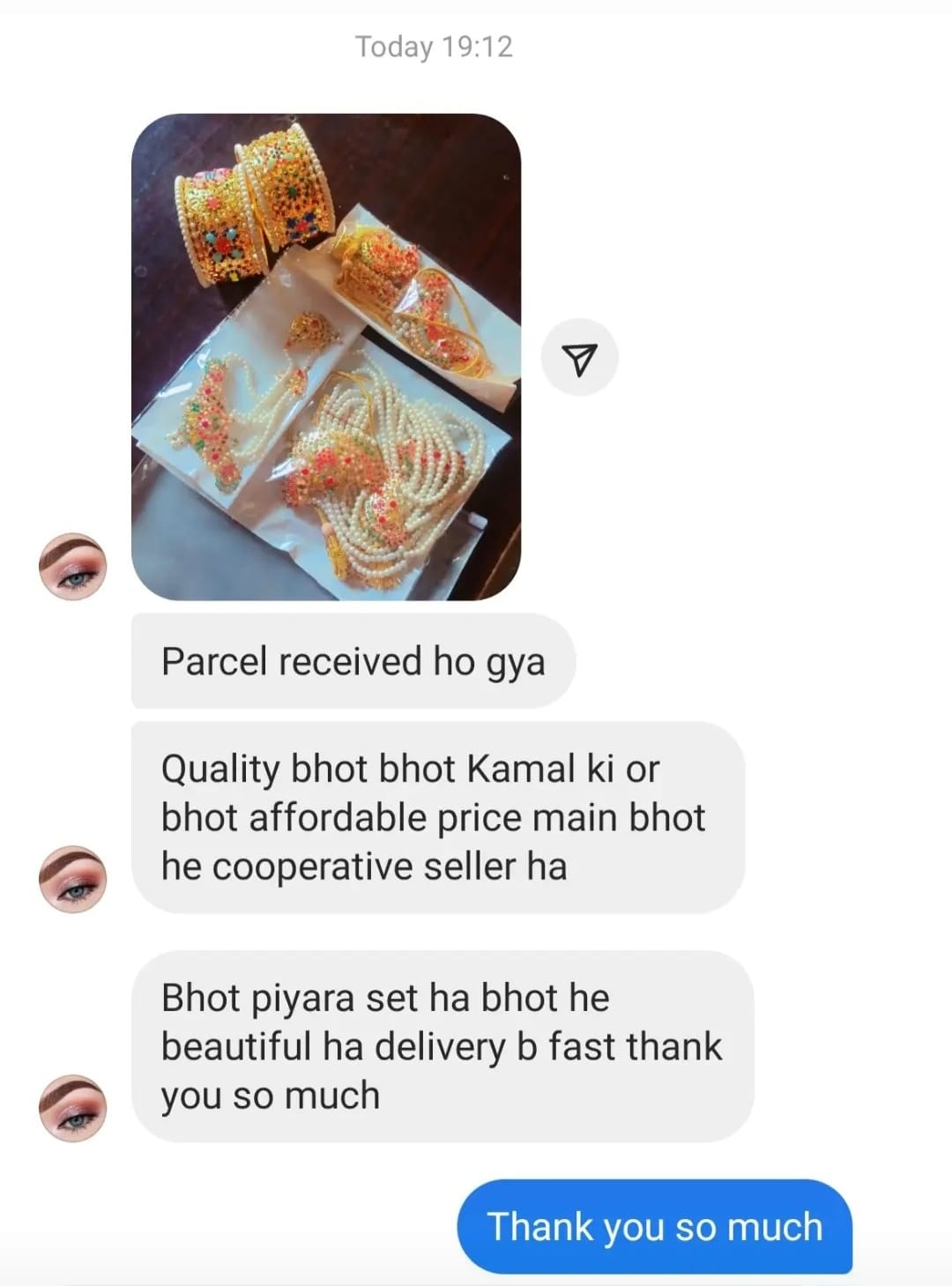This screenshot has height=1286, width=952.
Task: Open sender's avatar beside the jewelry photo
Action: click(x=73, y=567)
